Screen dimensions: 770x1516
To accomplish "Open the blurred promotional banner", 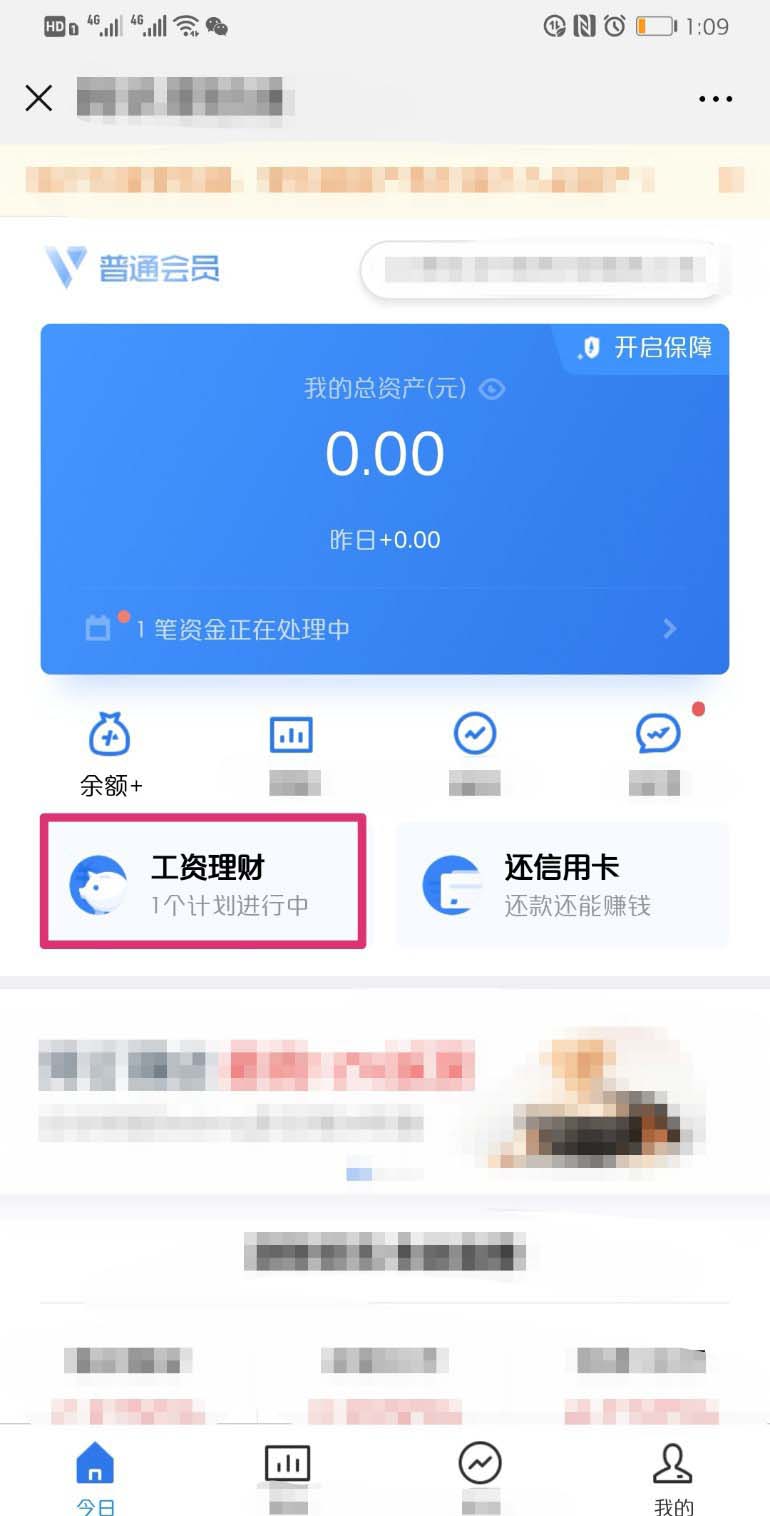I will pyautogui.click(x=384, y=1095).
